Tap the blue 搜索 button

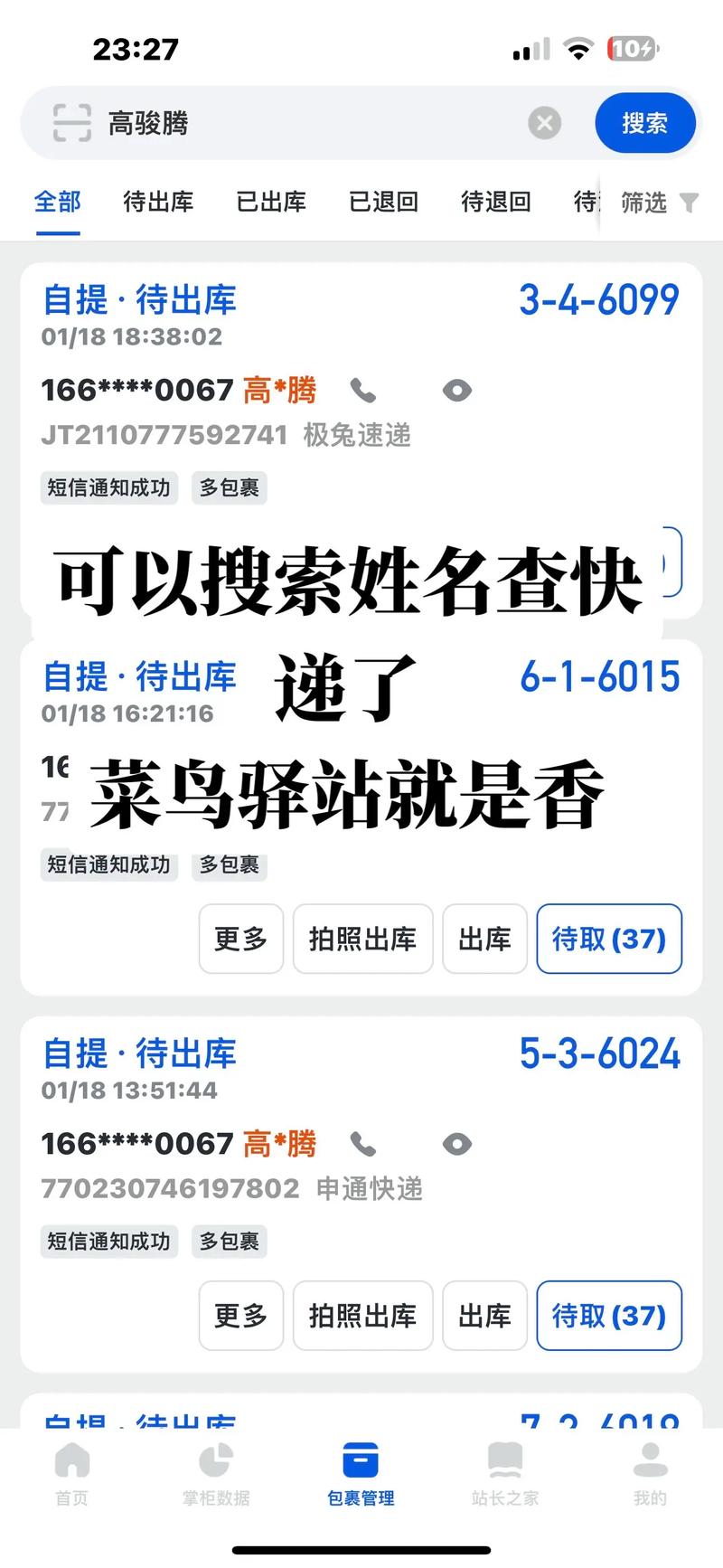(x=644, y=123)
